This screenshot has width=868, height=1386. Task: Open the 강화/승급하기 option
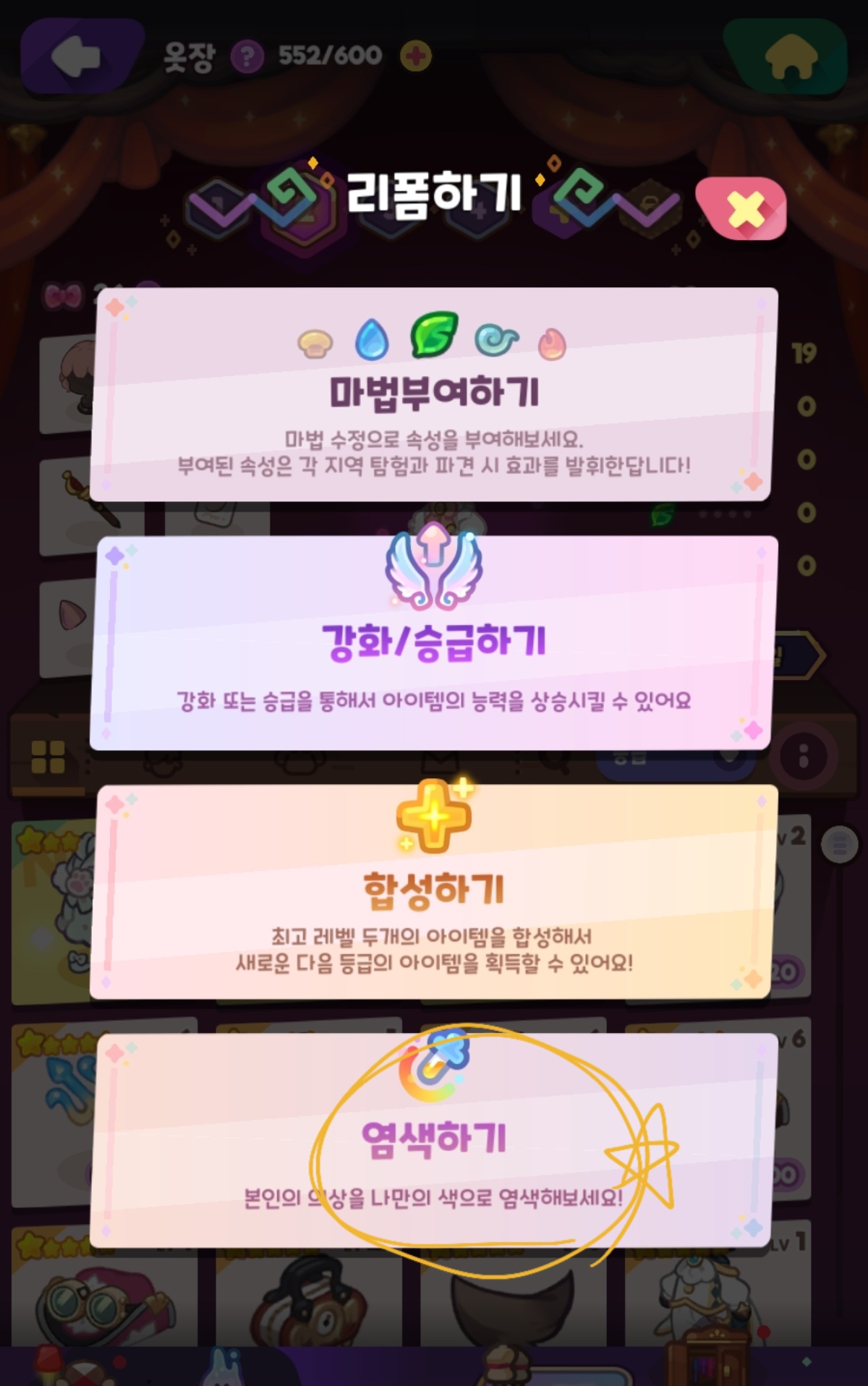433,643
